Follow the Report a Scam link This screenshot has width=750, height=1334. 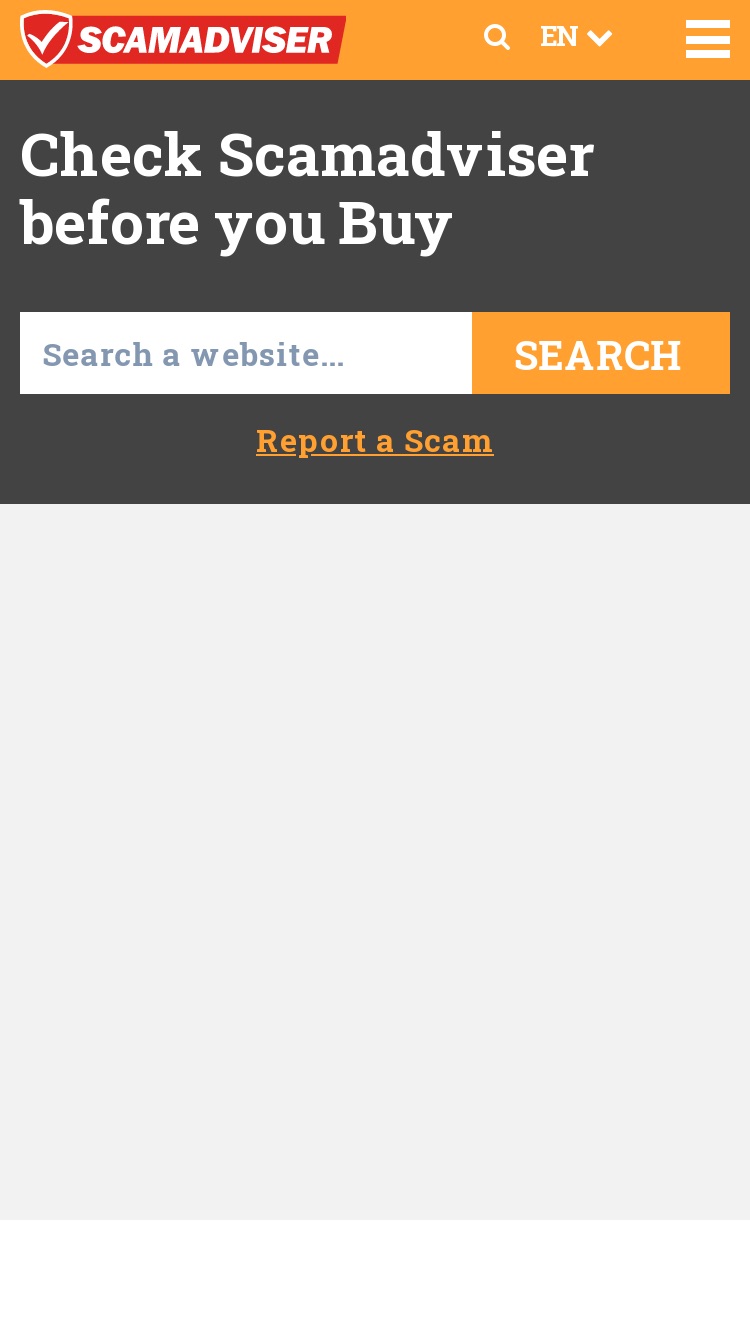tap(375, 441)
